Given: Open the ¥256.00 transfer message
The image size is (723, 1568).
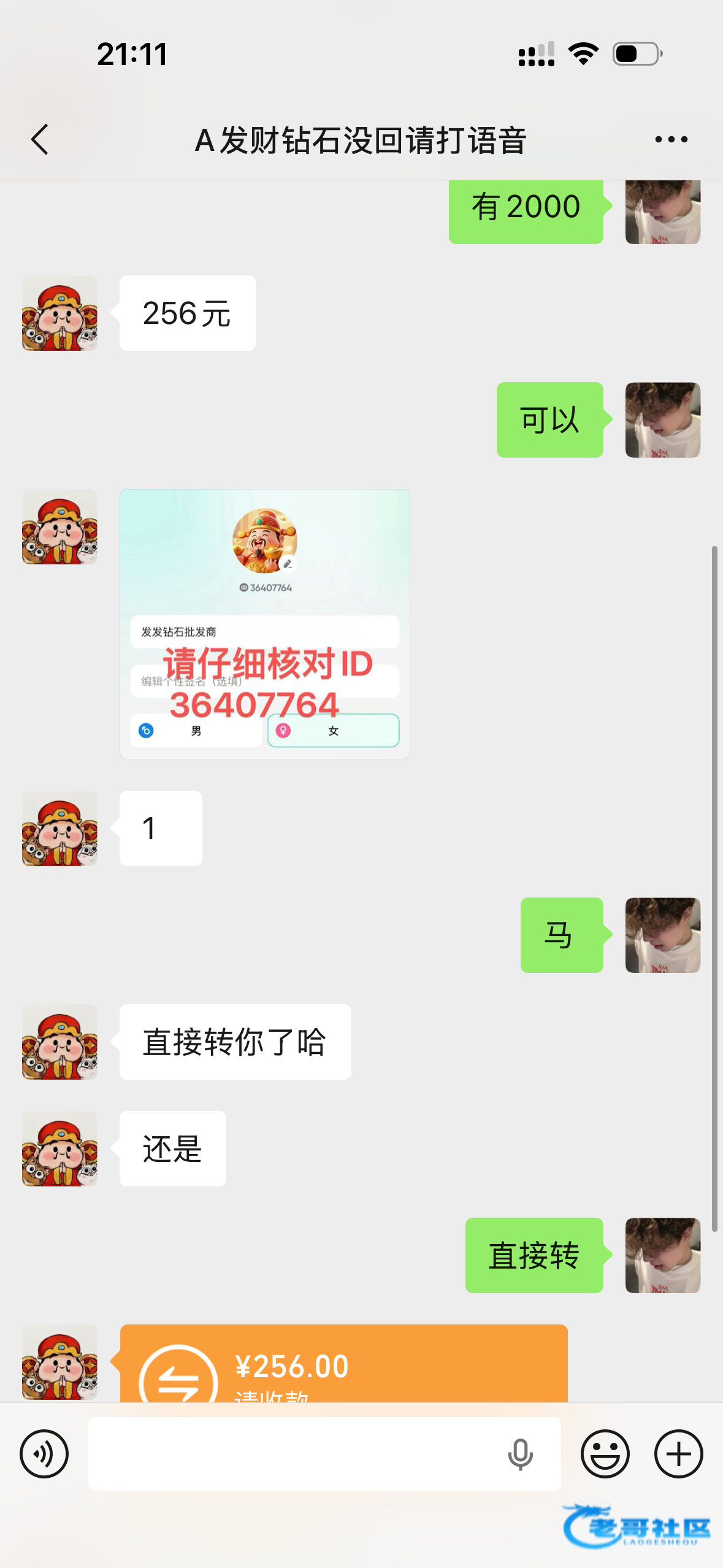Looking at the screenshot, I should 343,1365.
